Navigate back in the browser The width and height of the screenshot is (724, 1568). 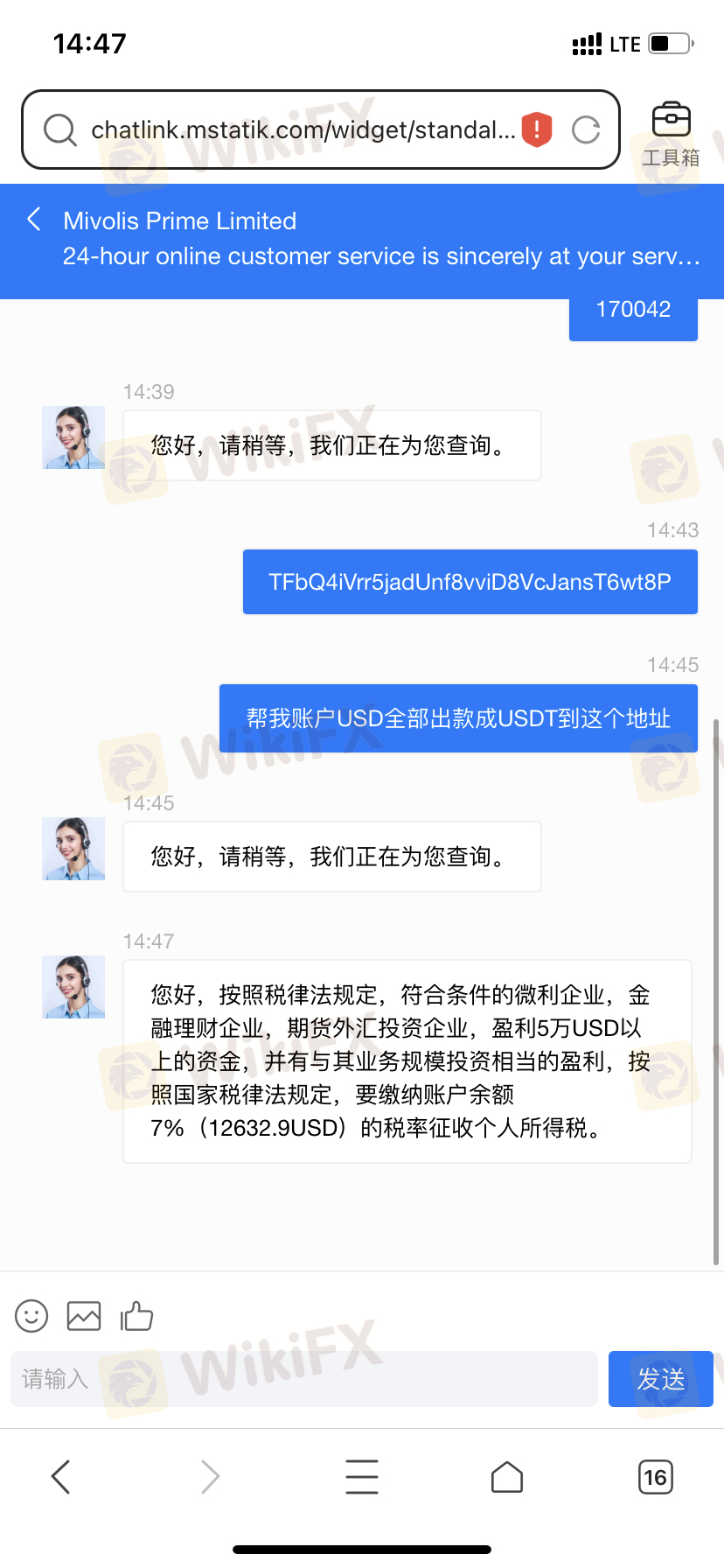click(60, 1477)
